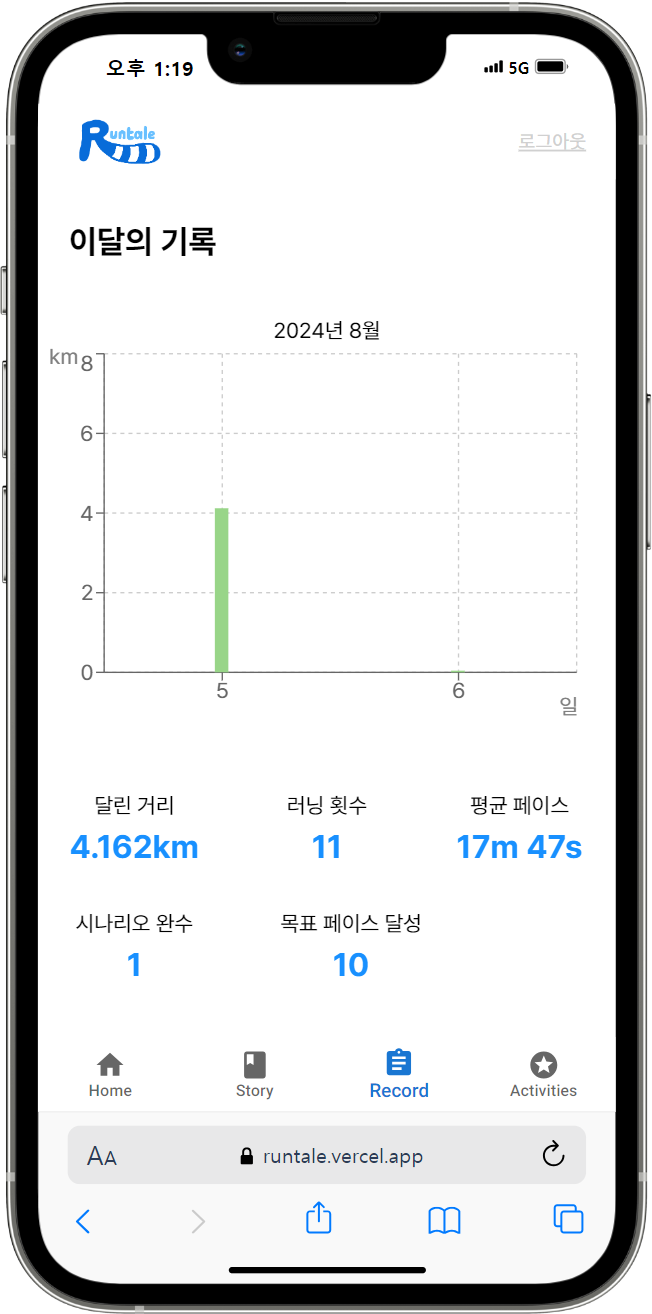Open the Story tab
Image resolution: width=652 pixels, height=1314 pixels.
[254, 1076]
